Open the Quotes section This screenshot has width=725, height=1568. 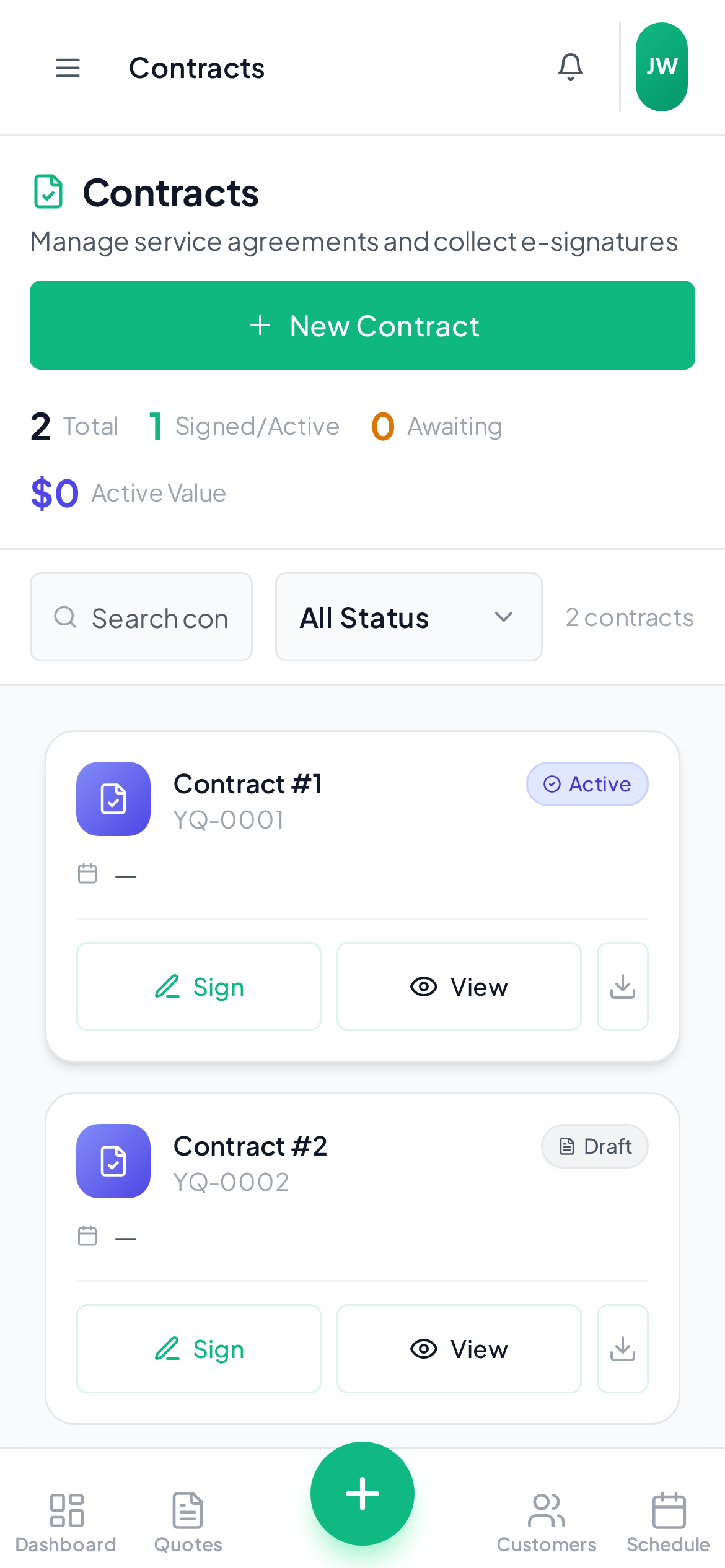[187, 1517]
